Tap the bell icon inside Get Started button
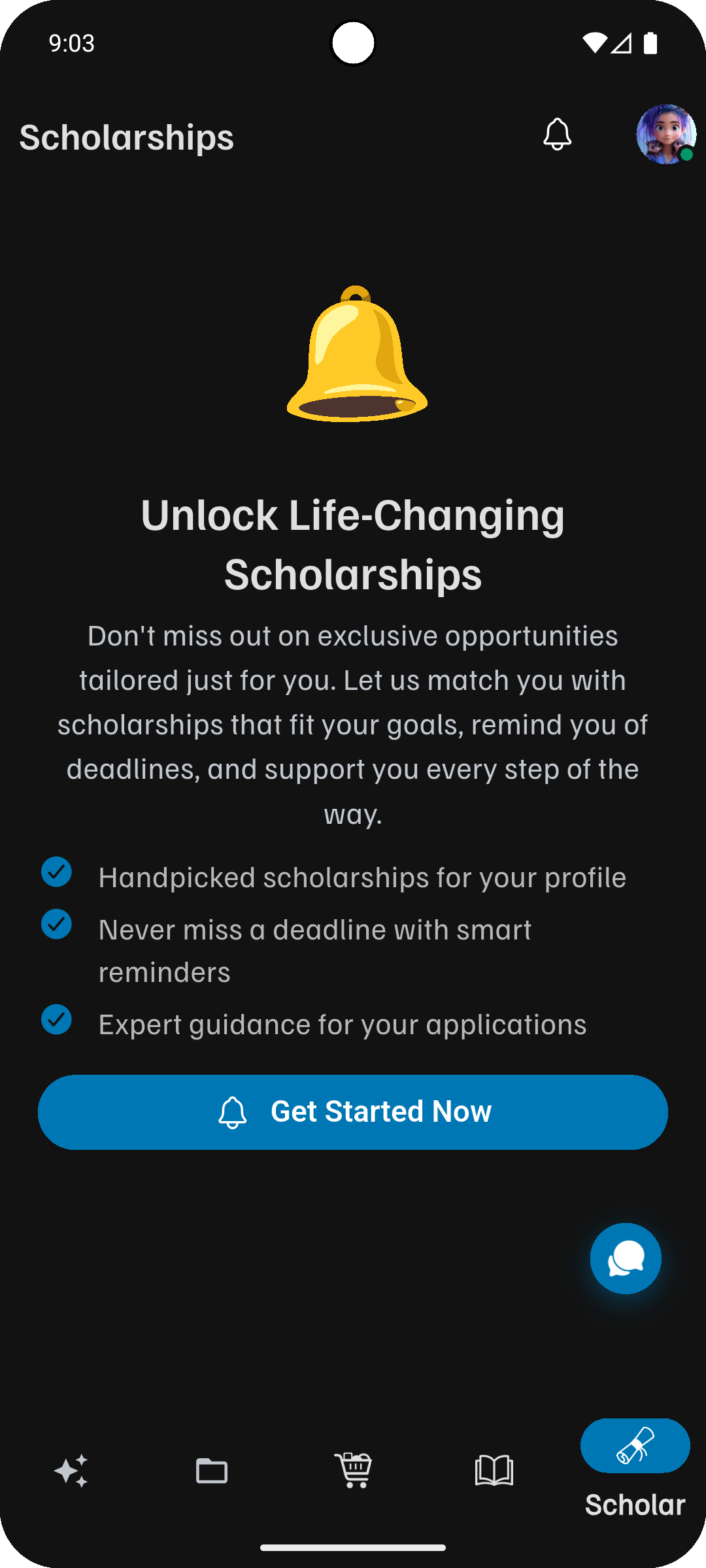 233,1111
